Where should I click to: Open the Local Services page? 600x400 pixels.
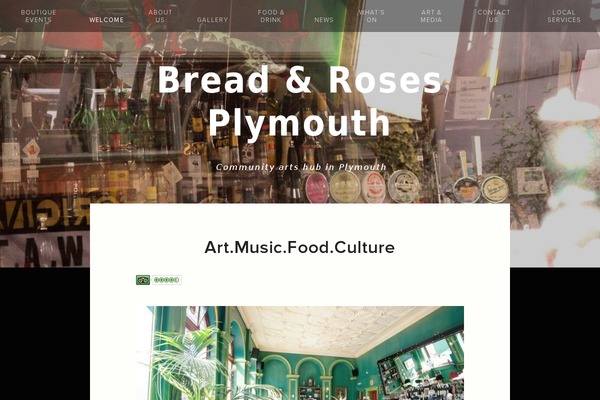[x=564, y=16]
